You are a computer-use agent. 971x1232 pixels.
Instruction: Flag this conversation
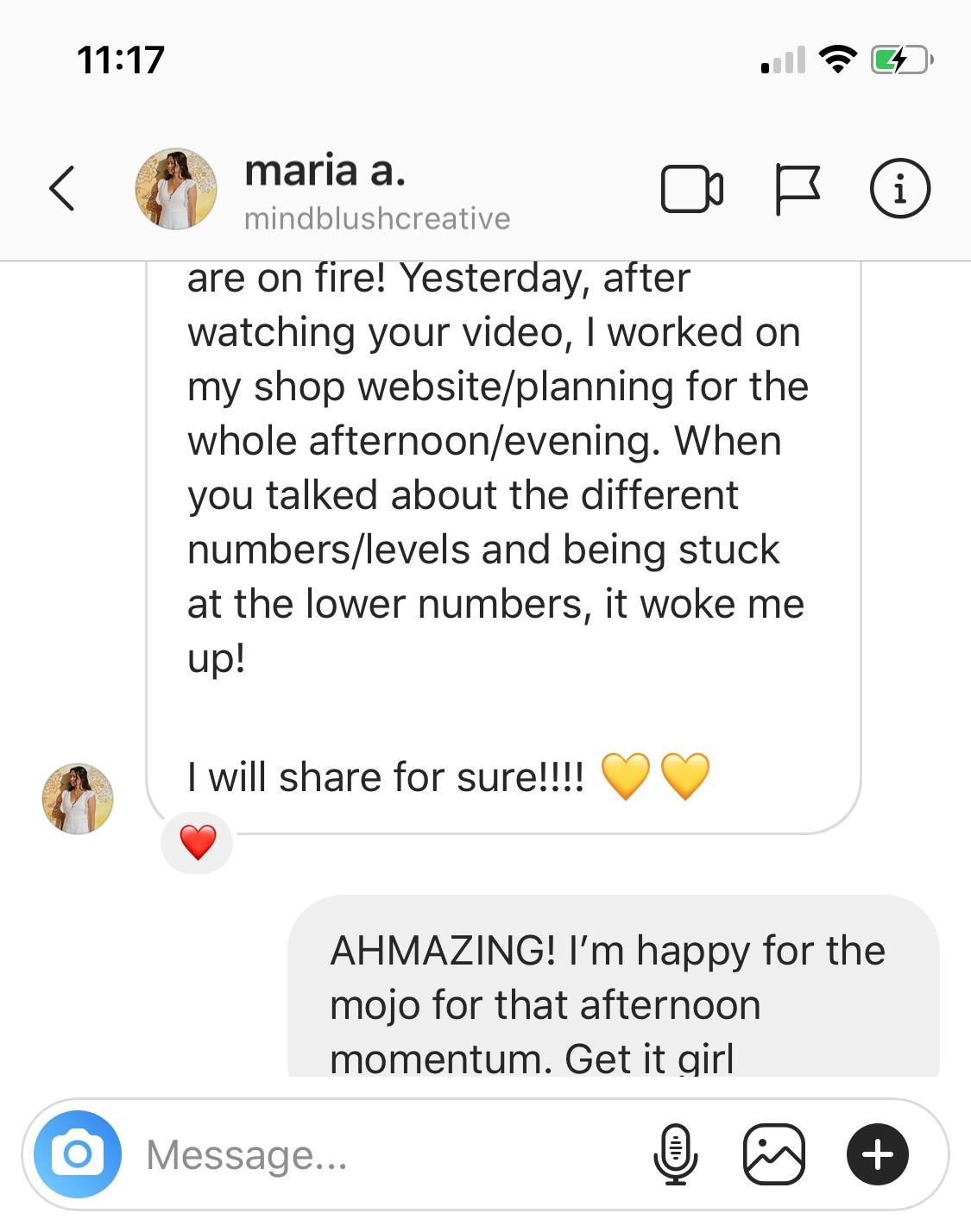pos(797,188)
